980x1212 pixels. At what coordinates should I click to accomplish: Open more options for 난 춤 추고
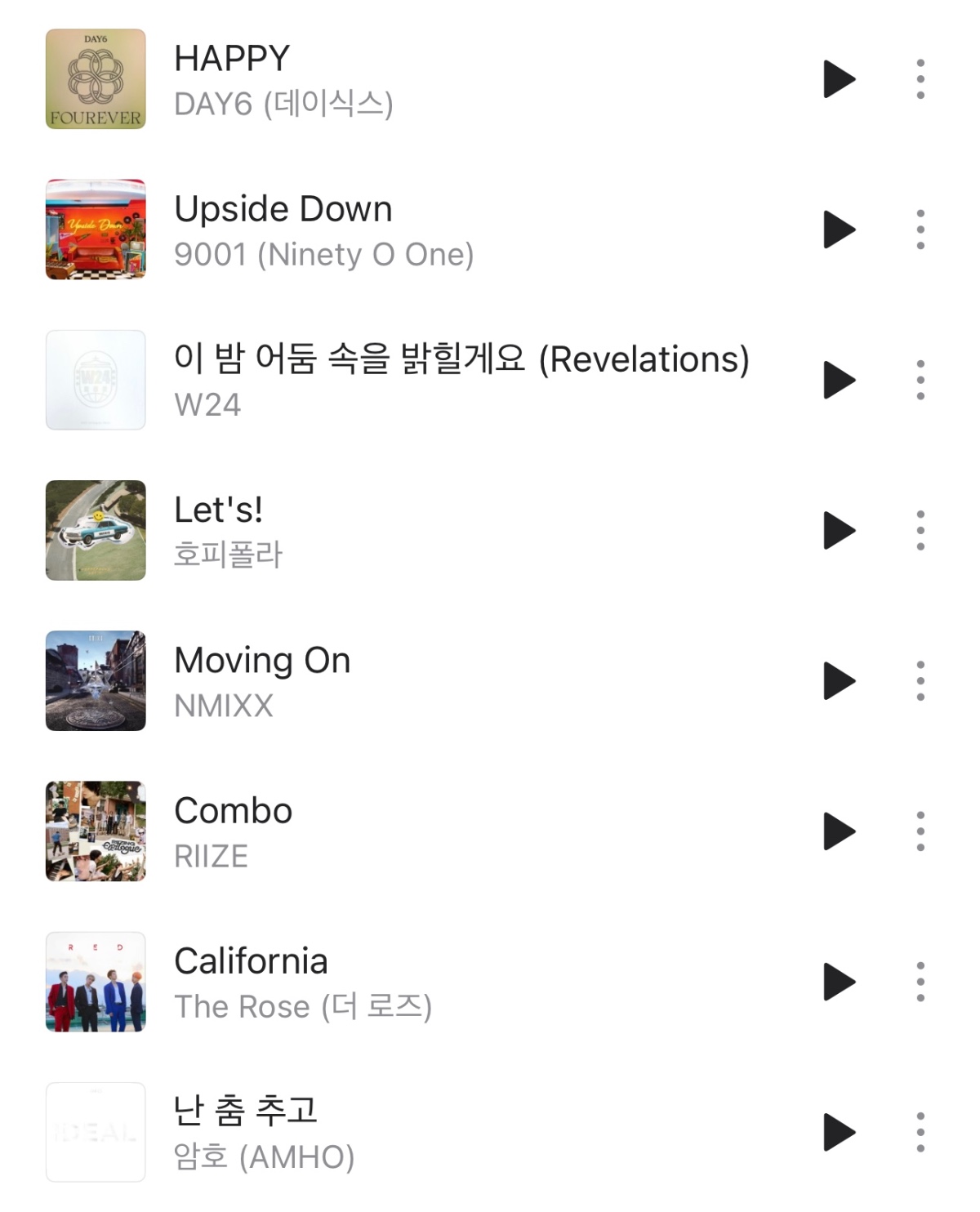920,1132
